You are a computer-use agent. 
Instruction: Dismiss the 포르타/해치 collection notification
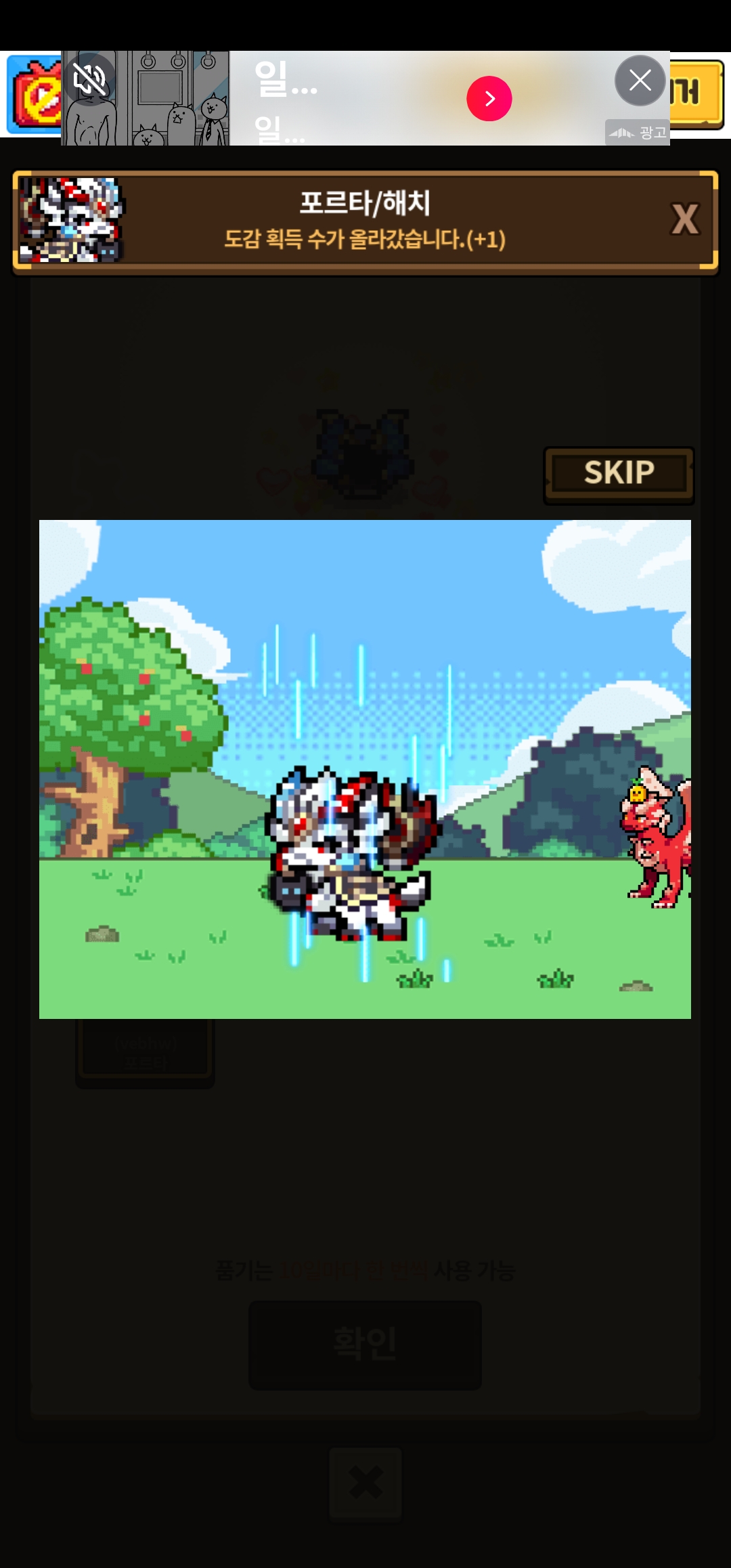point(684,219)
